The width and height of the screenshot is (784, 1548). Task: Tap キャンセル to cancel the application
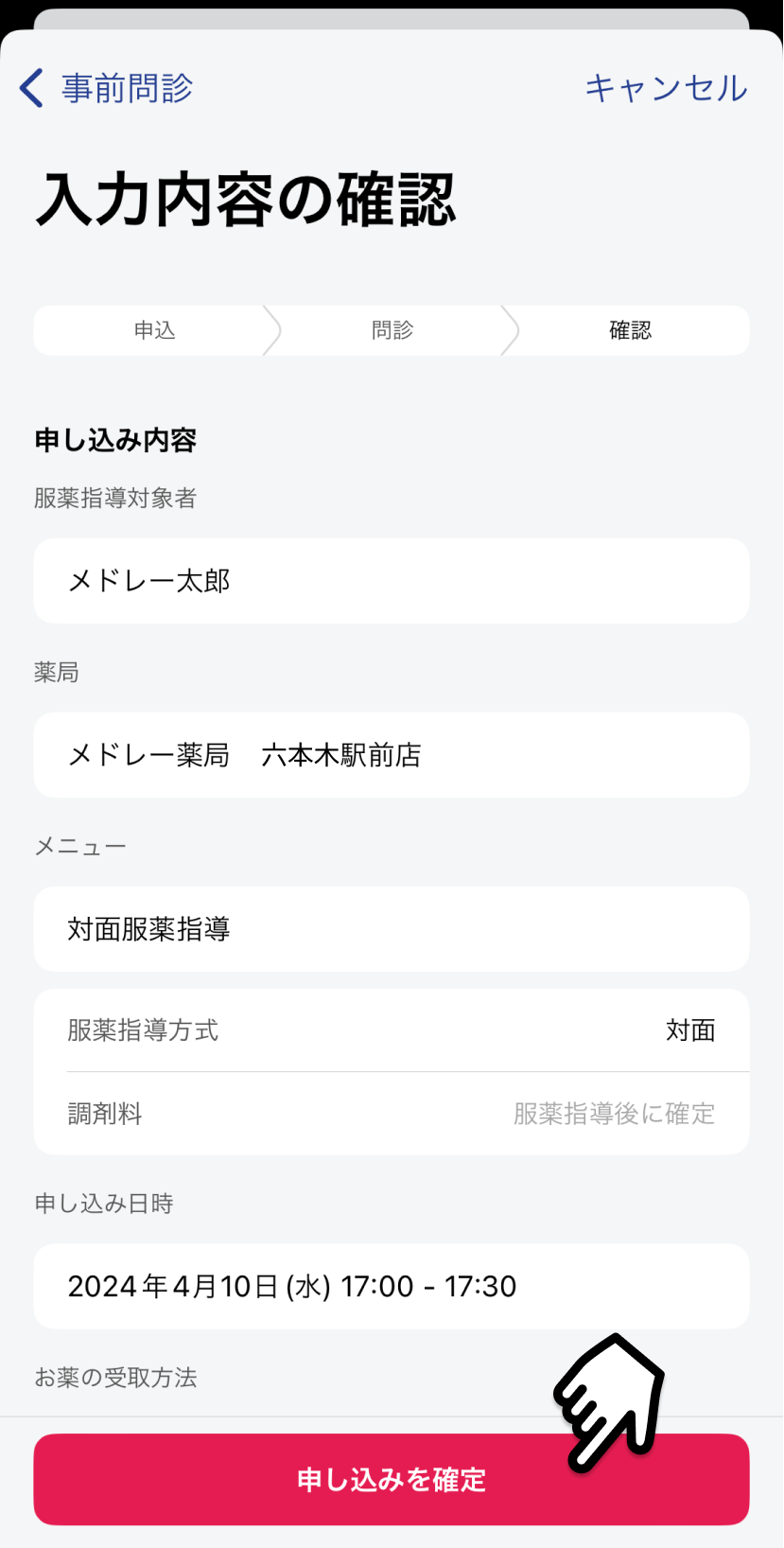(x=666, y=88)
